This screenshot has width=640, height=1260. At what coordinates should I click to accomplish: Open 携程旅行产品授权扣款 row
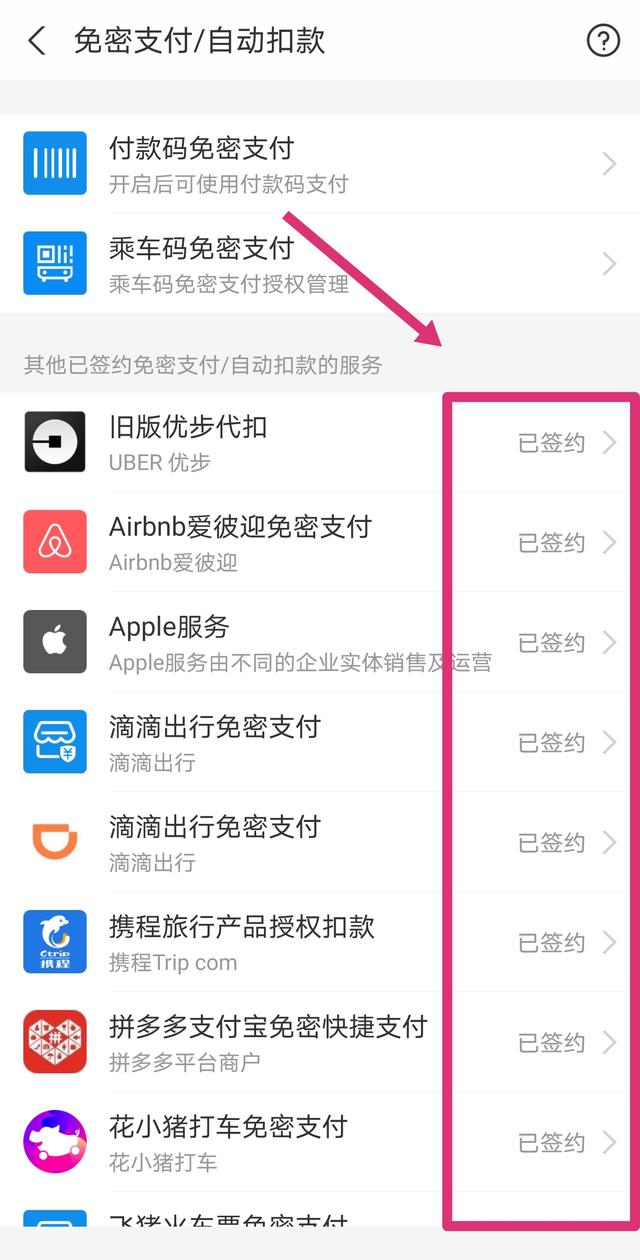[320, 942]
